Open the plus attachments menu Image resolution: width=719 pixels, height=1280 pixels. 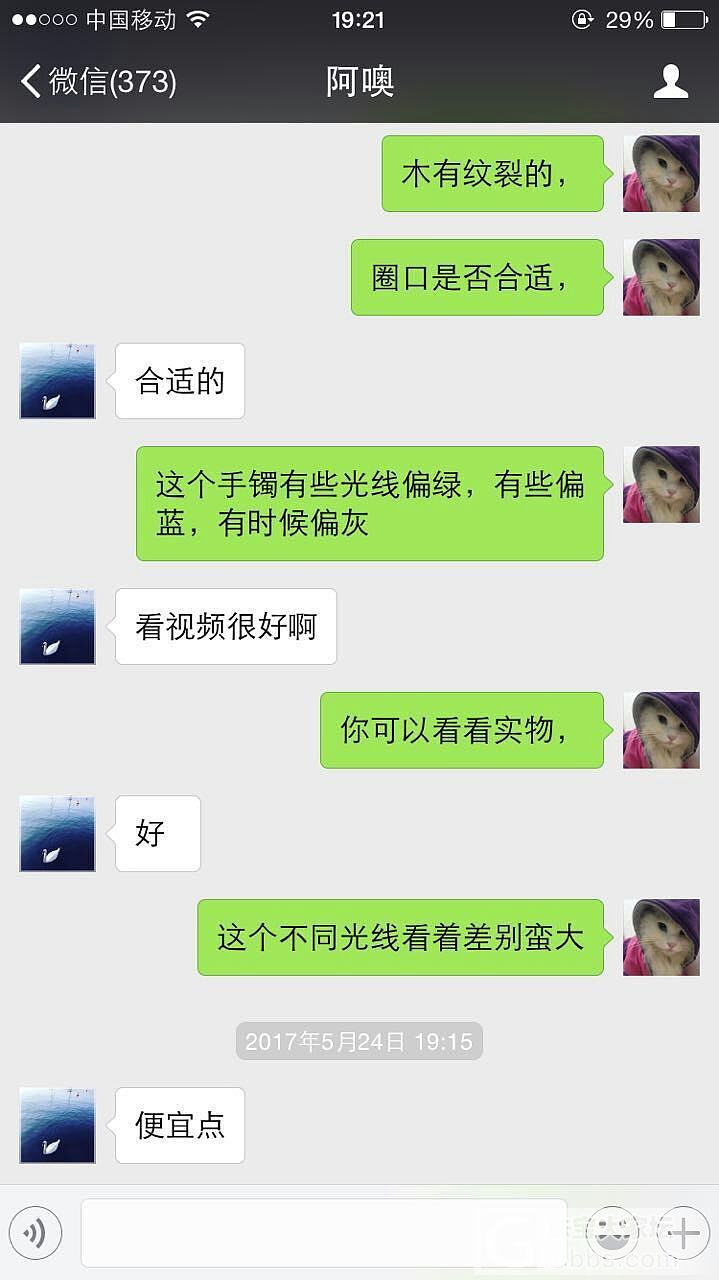point(684,1233)
